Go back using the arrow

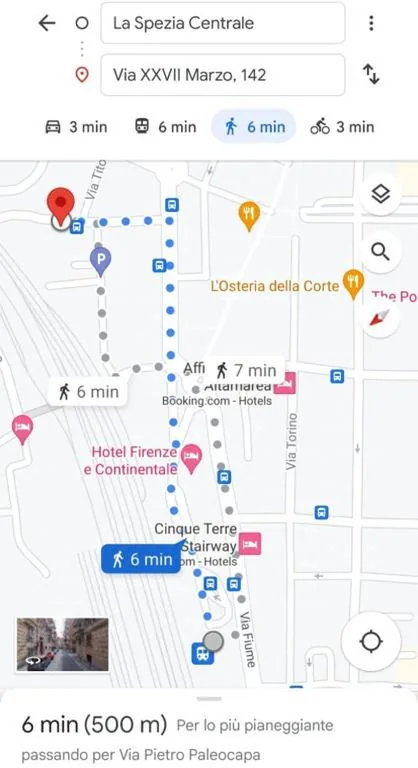point(47,23)
